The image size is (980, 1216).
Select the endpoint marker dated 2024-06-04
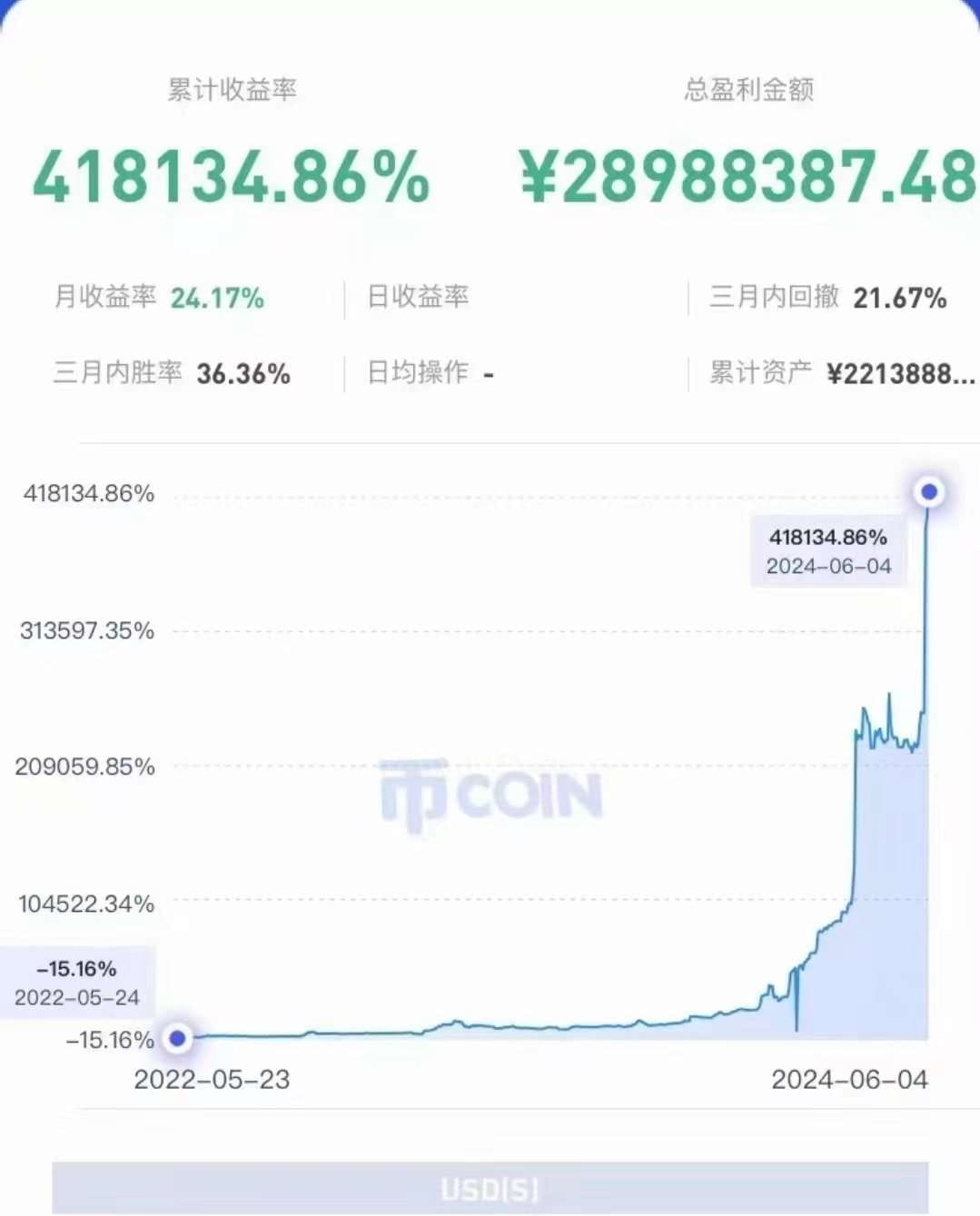[928, 491]
